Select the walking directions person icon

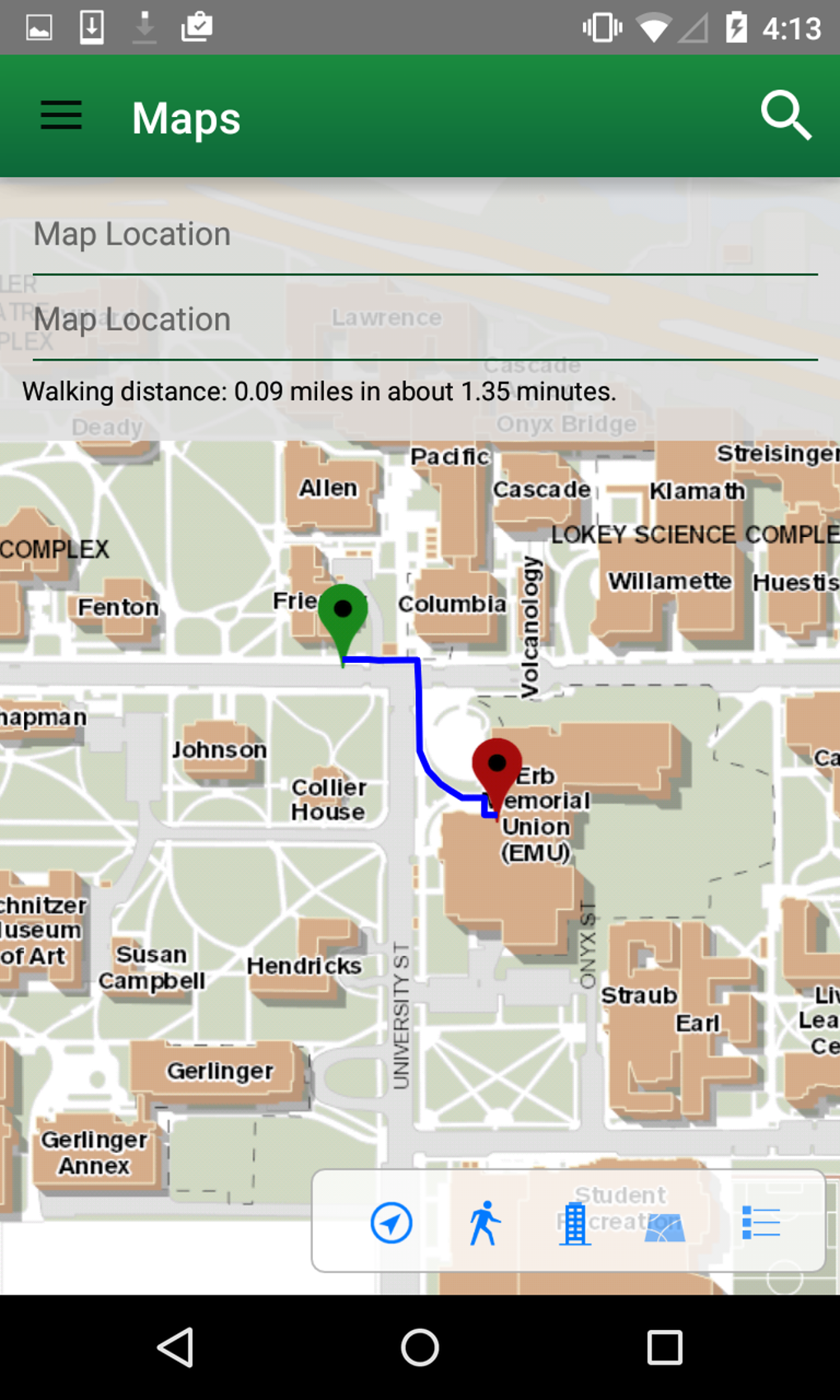[x=484, y=1223]
